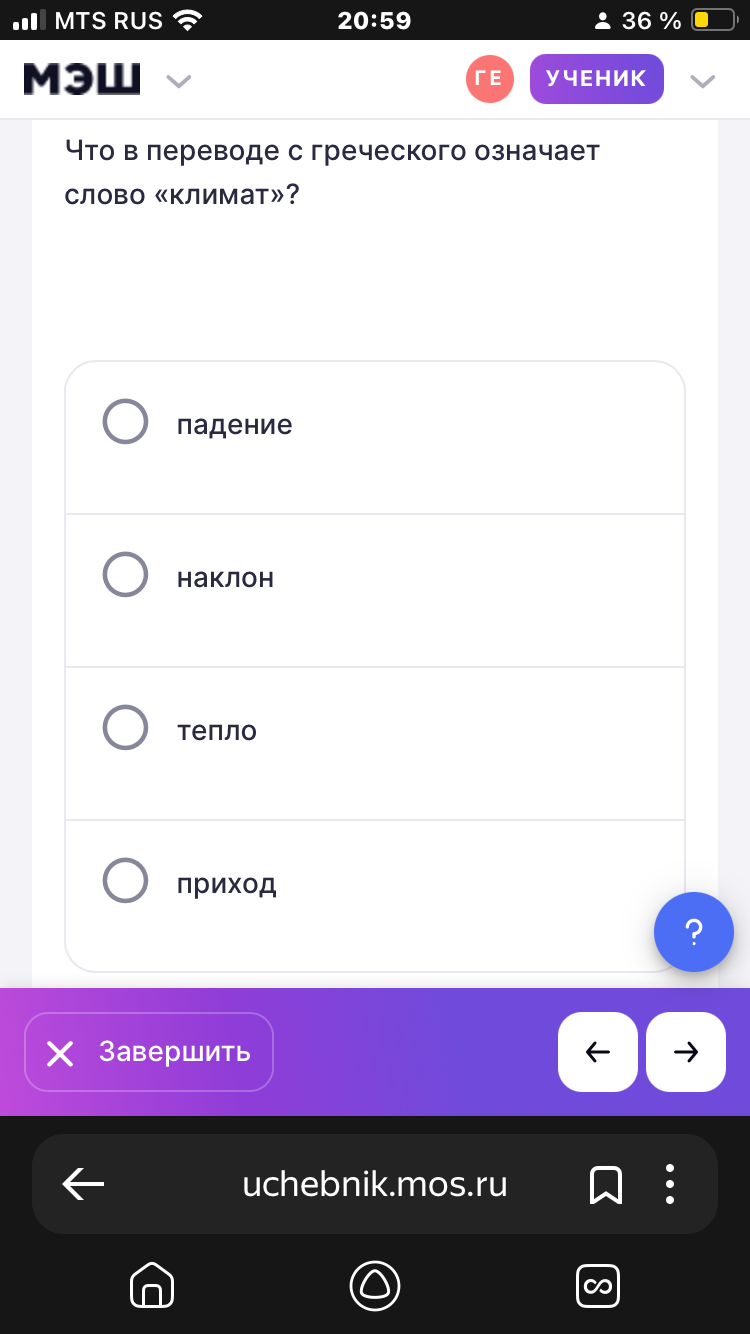The width and height of the screenshot is (750, 1334).
Task: Tap the uchebnik.mos.ru address bar
Action: tap(375, 1185)
